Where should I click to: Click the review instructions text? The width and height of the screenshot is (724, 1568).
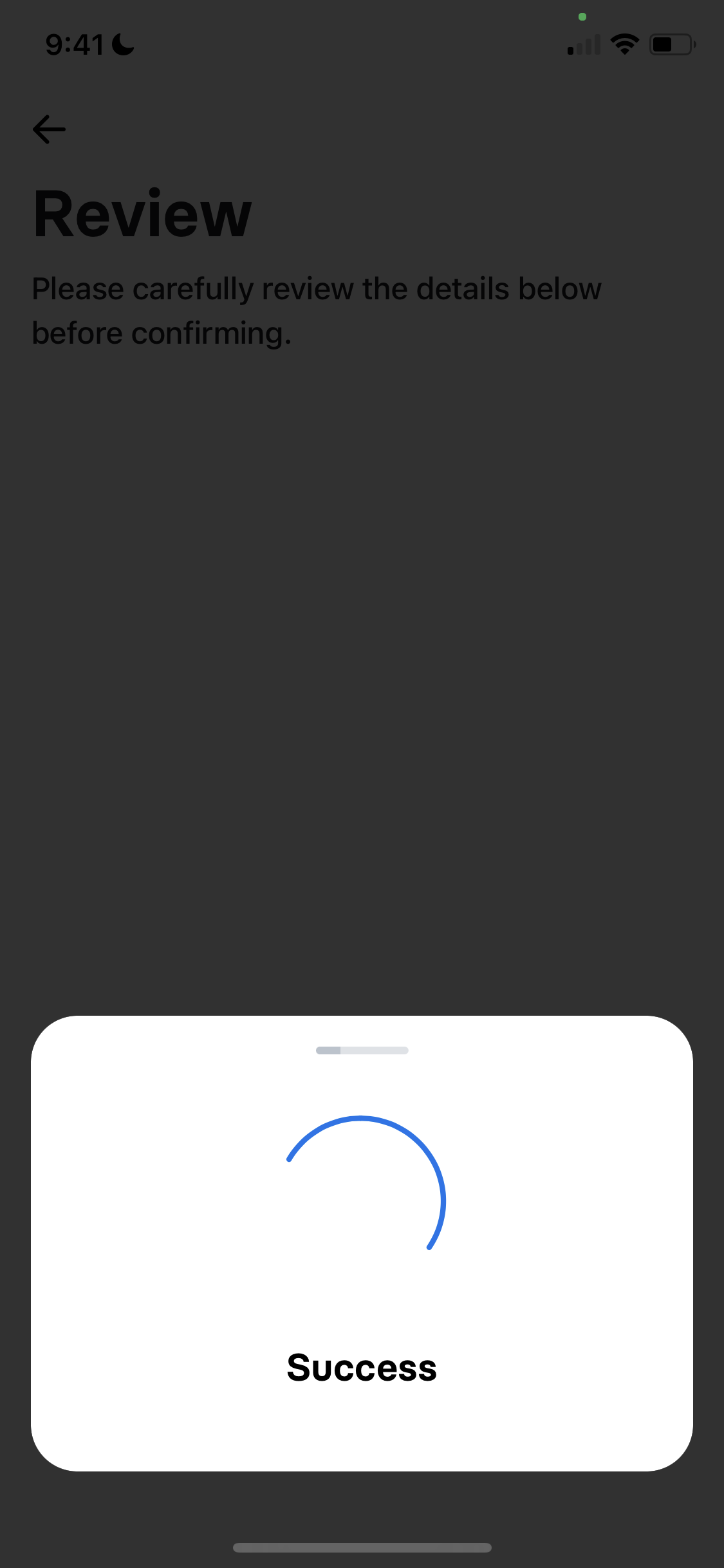[x=317, y=310]
